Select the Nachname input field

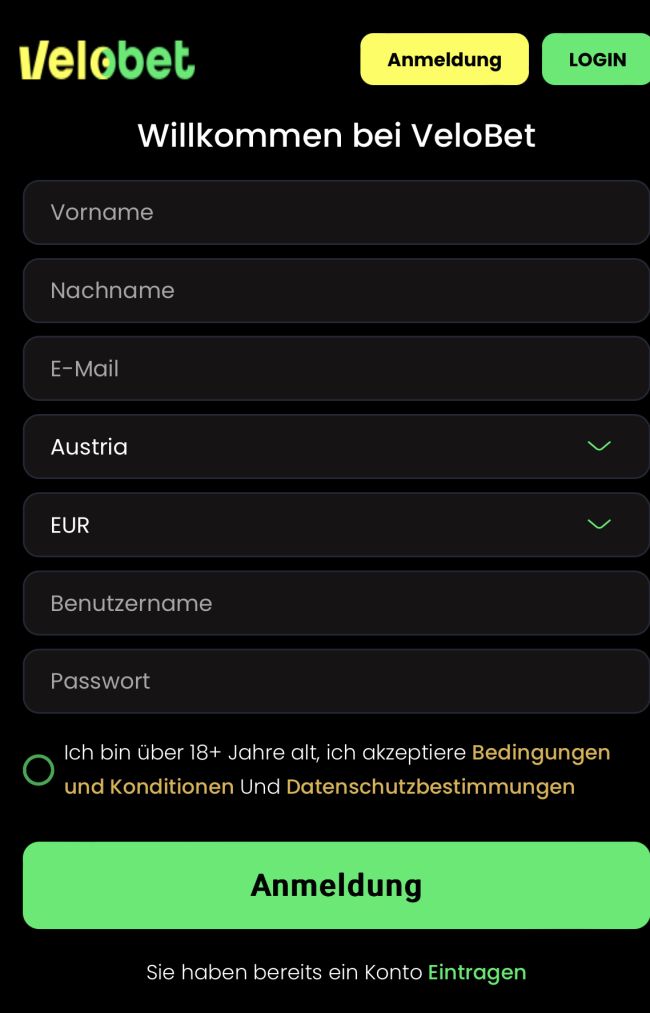(336, 290)
